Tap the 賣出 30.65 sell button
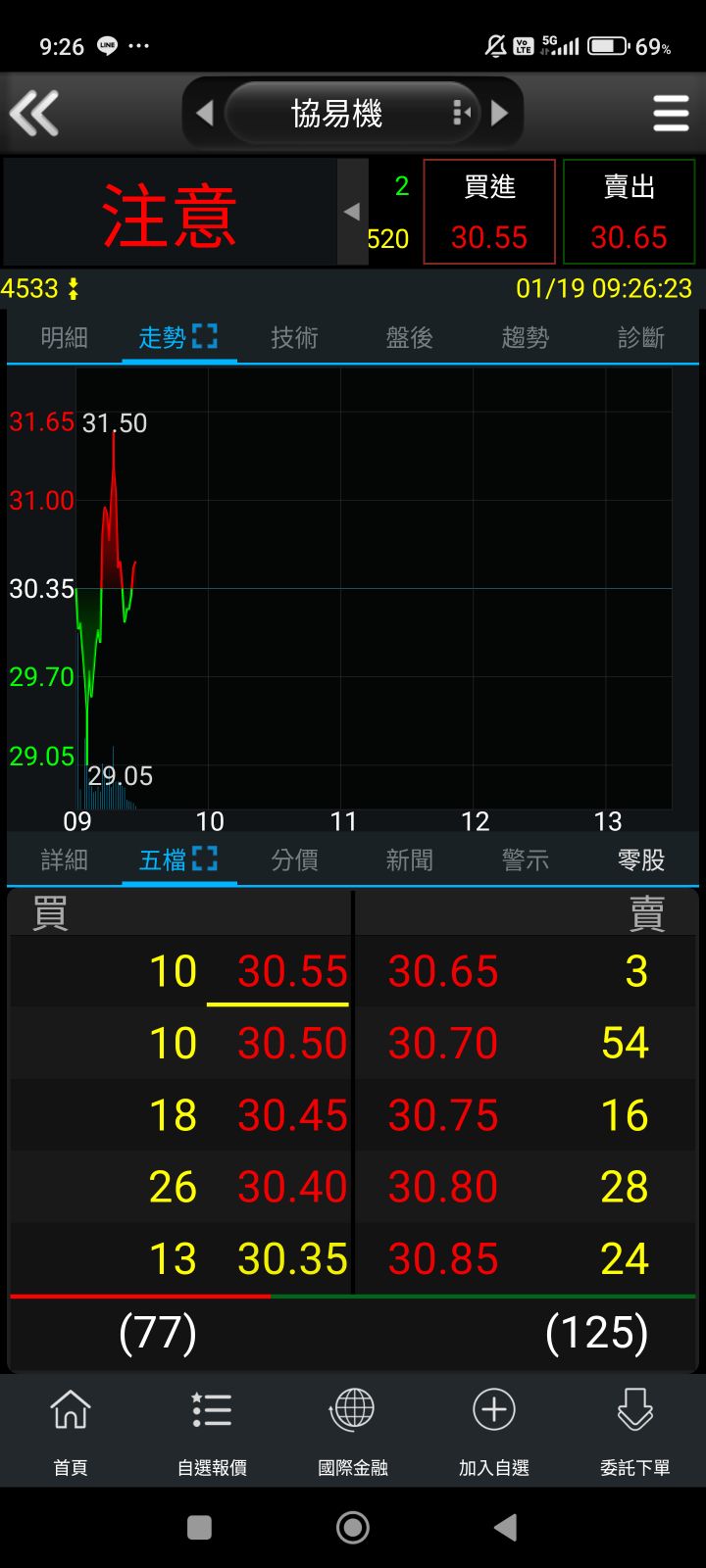This screenshot has height=1568, width=706. [x=629, y=213]
